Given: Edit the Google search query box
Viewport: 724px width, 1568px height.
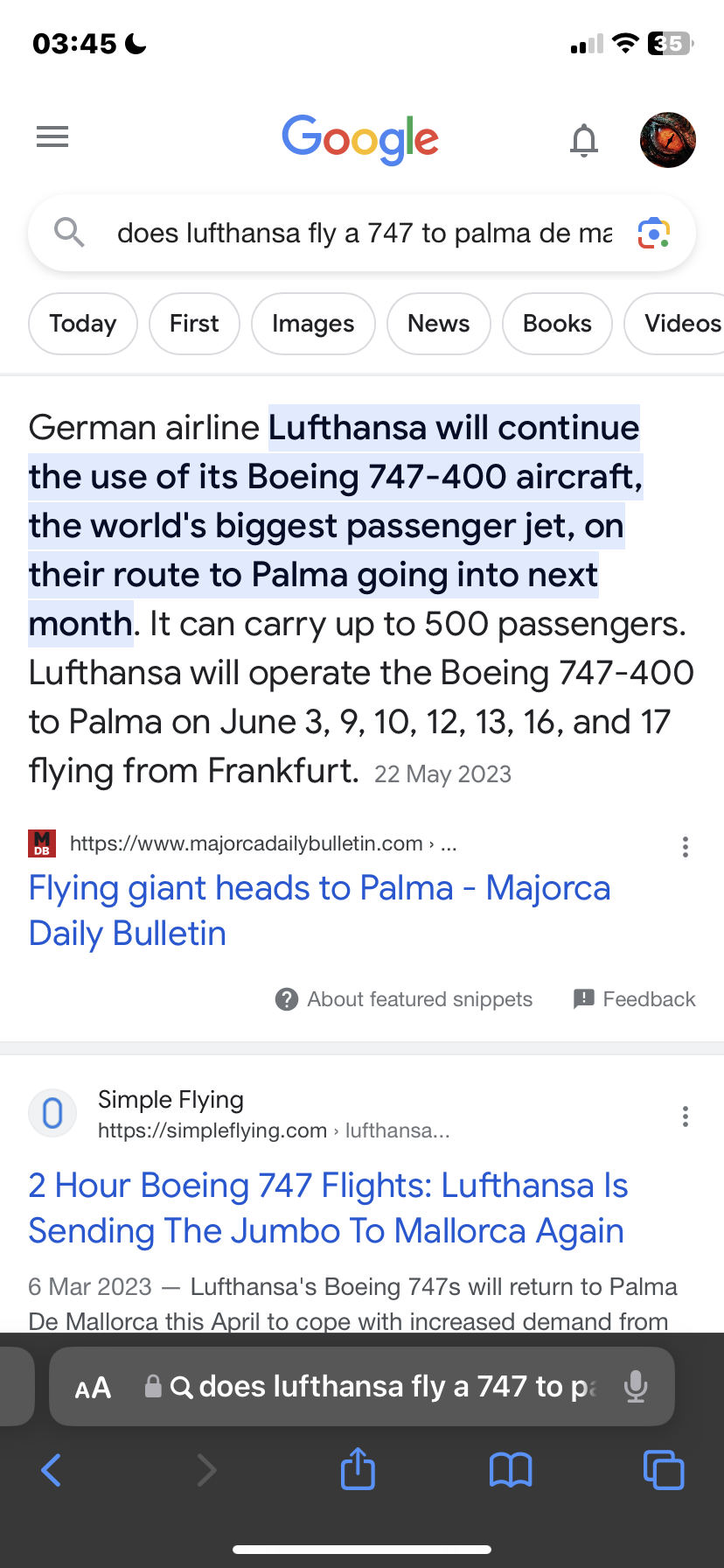Looking at the screenshot, I should click(364, 234).
